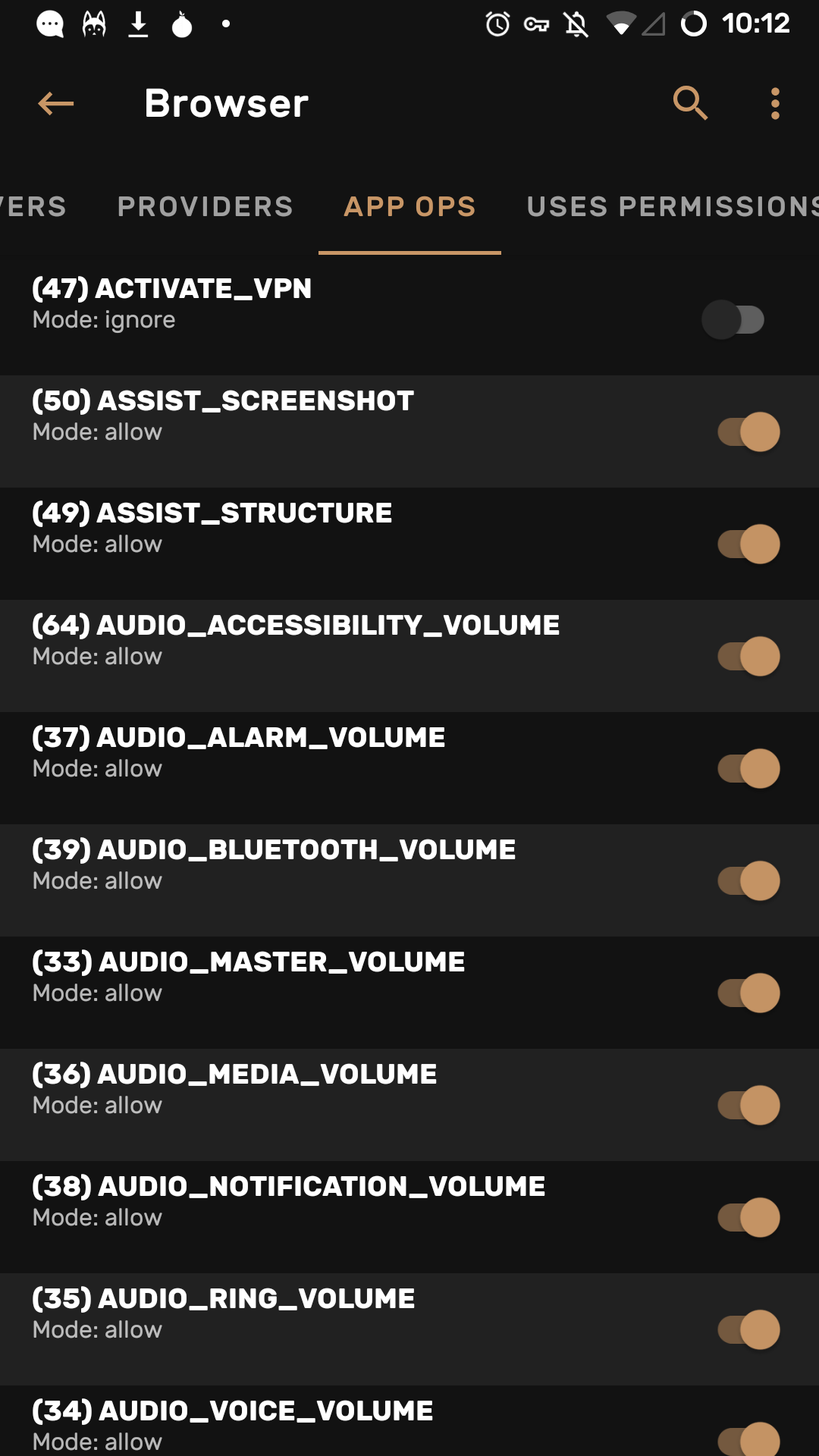Switch off AUDIO_ALARM_VOLUME
Screen dimensions: 819x1456
click(748, 768)
